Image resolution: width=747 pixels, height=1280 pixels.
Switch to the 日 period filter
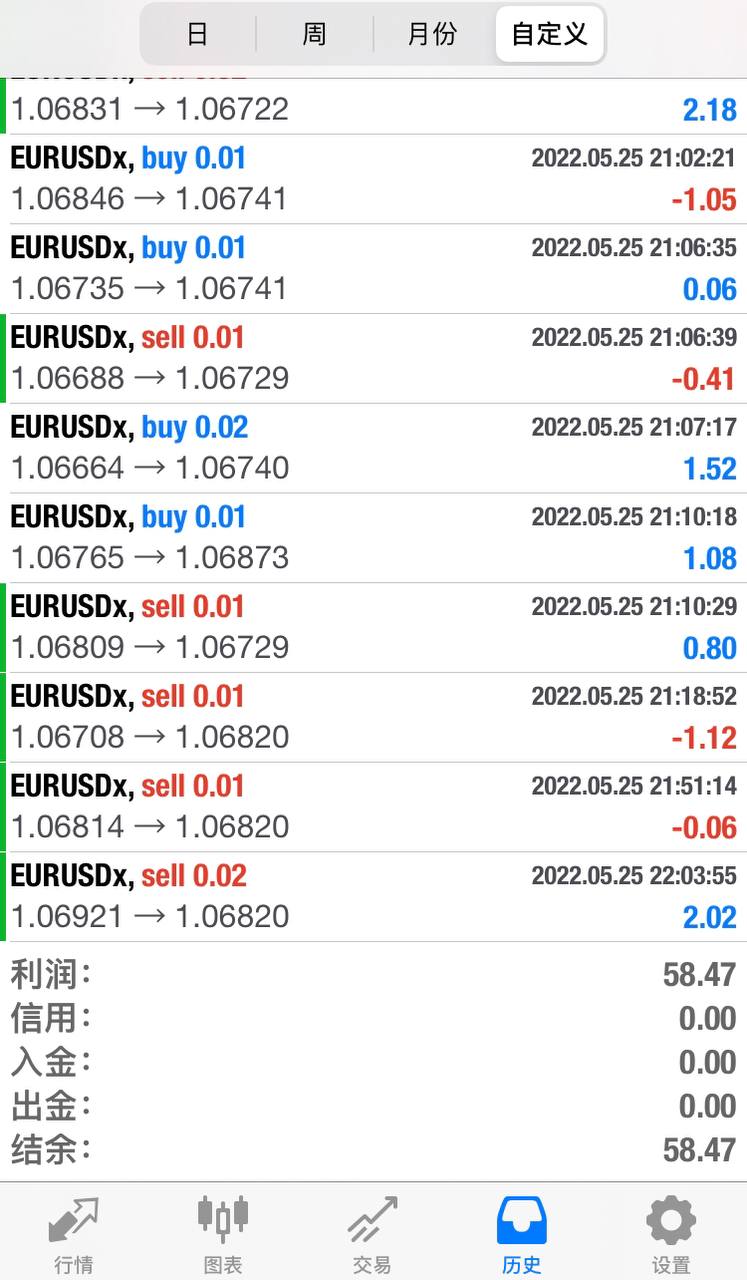tap(197, 35)
